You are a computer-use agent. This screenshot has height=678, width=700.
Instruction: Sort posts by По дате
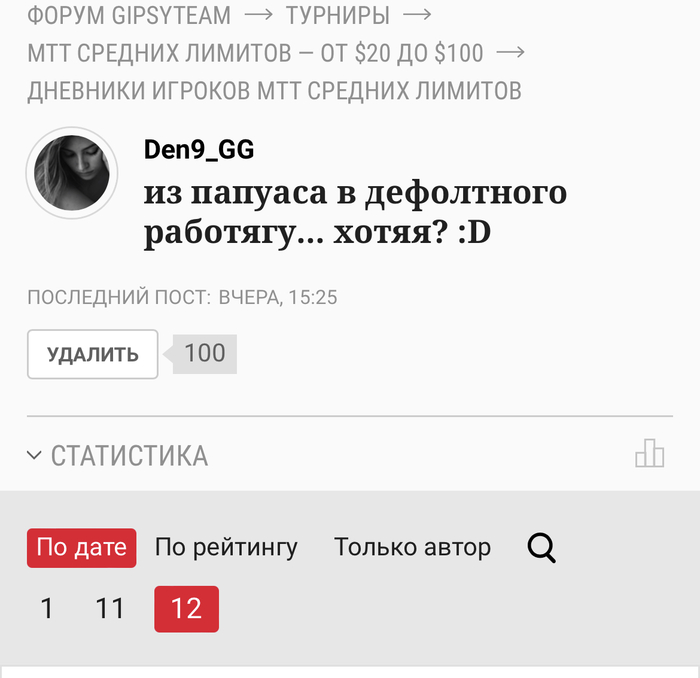click(x=81, y=548)
